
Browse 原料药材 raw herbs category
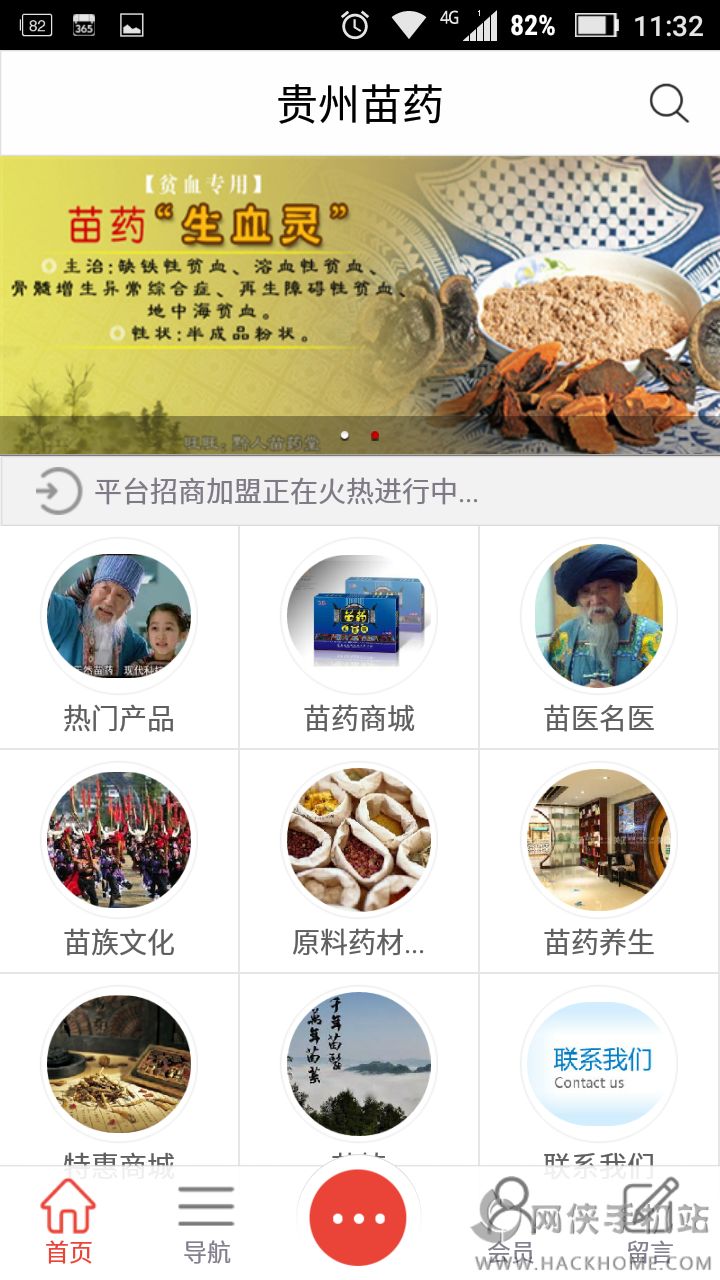pos(359,862)
